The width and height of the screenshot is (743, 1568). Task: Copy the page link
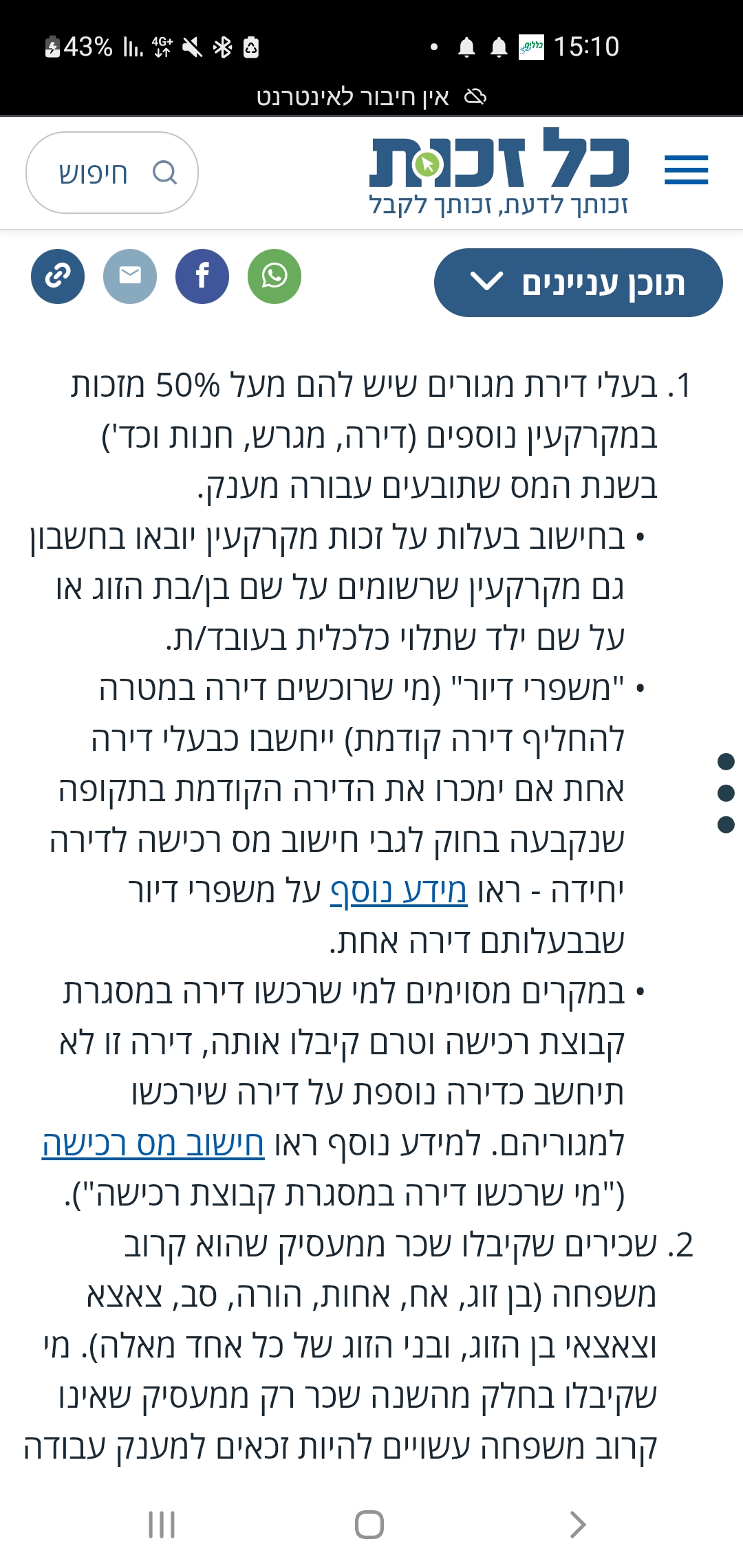click(58, 276)
